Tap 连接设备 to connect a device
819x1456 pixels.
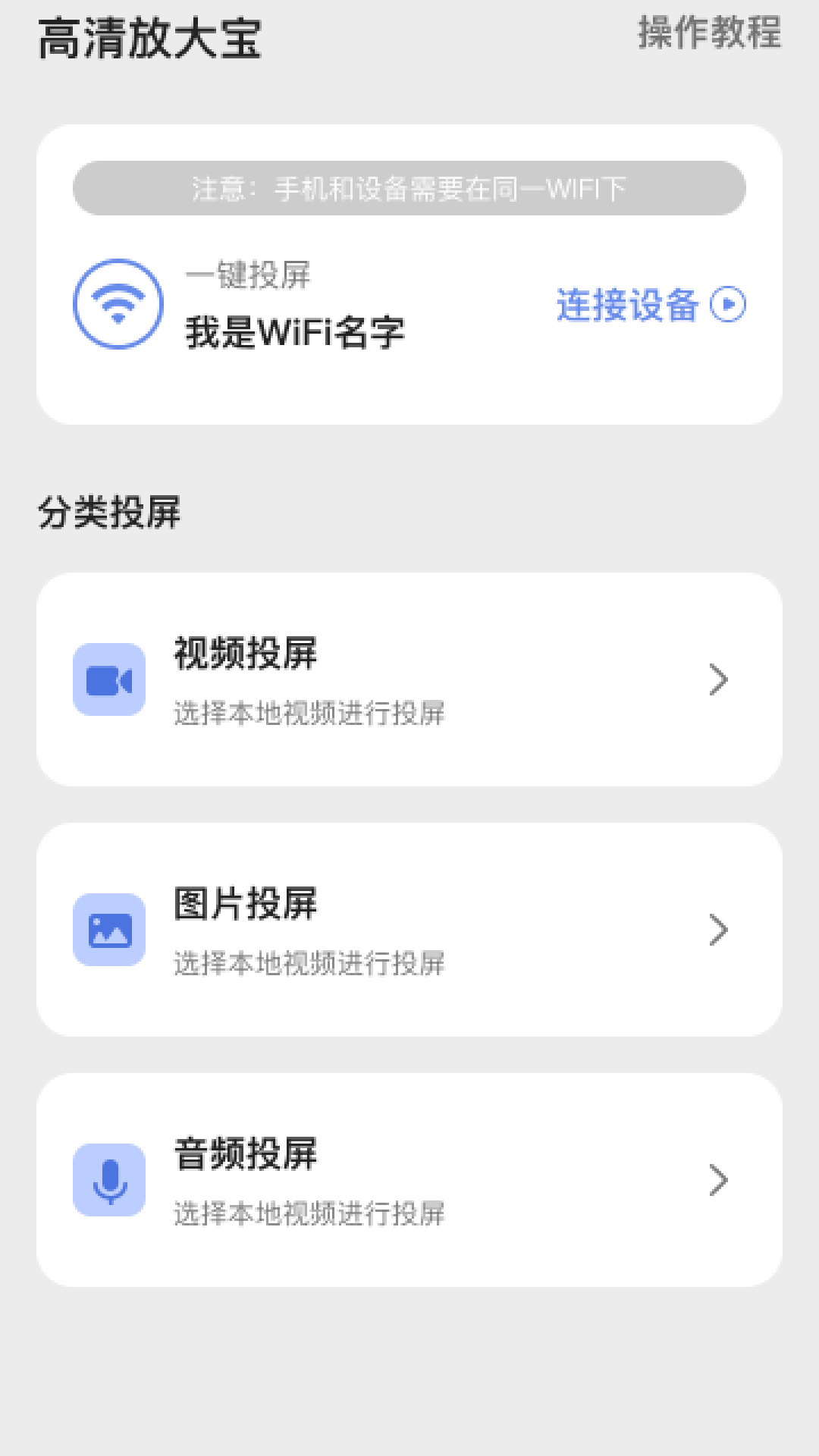[651, 305]
